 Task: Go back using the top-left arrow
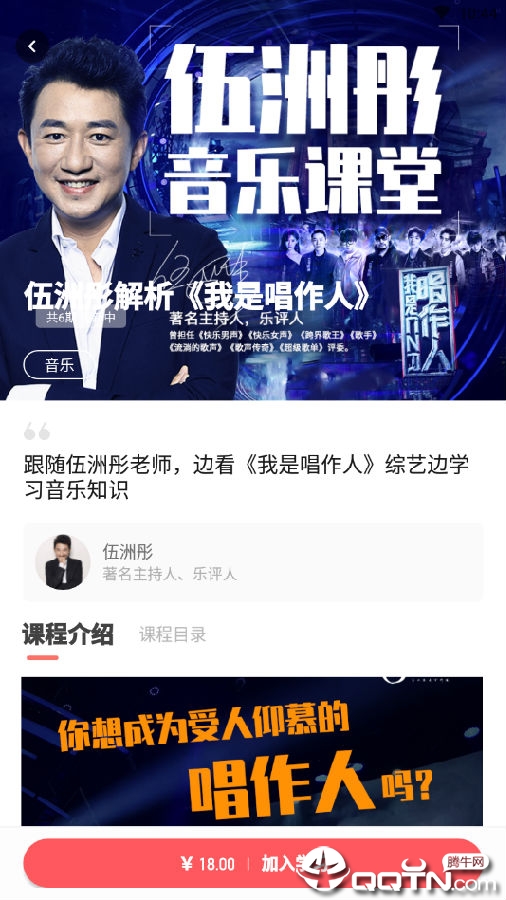(32, 46)
